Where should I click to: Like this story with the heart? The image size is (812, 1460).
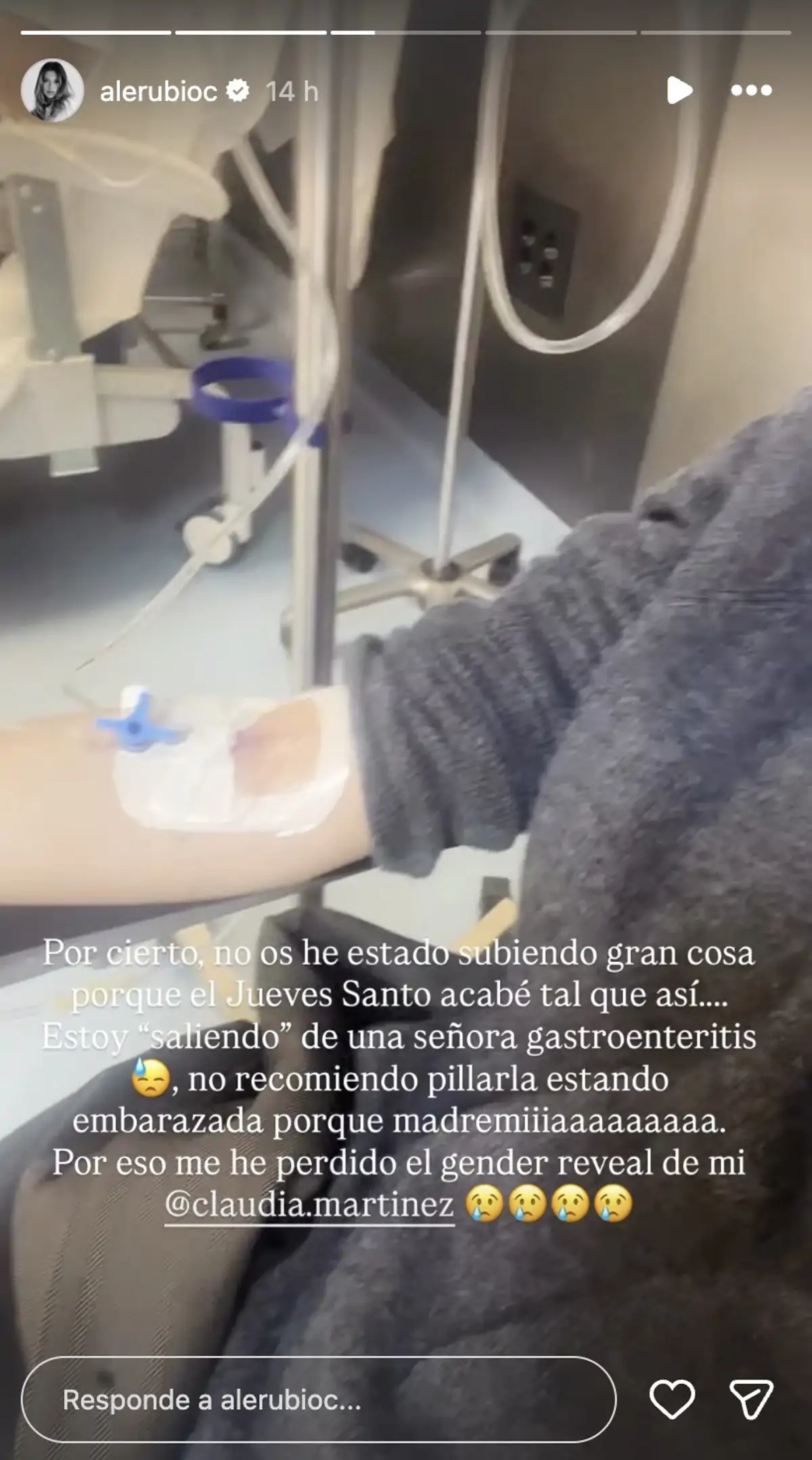(672, 1400)
